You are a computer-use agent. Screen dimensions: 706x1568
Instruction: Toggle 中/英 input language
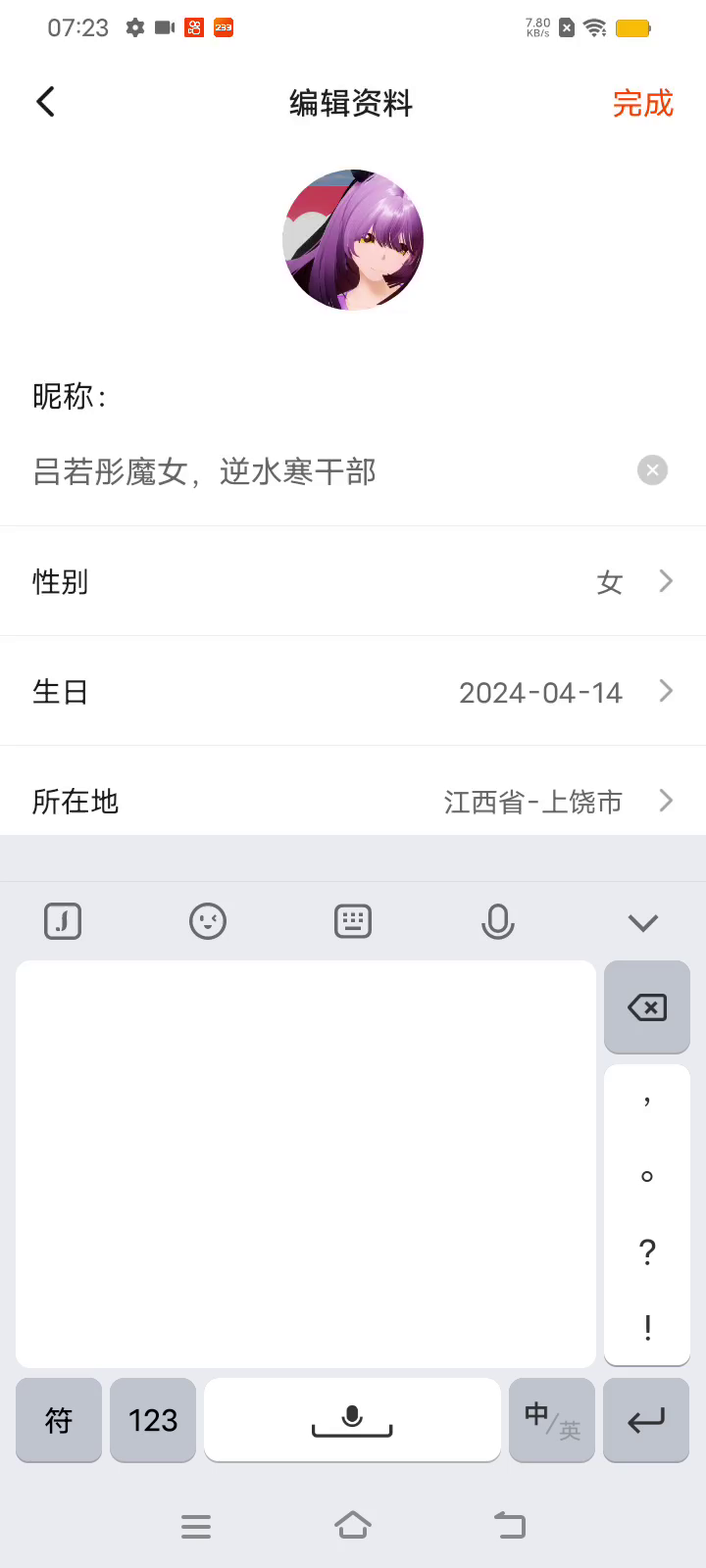[x=552, y=1420]
